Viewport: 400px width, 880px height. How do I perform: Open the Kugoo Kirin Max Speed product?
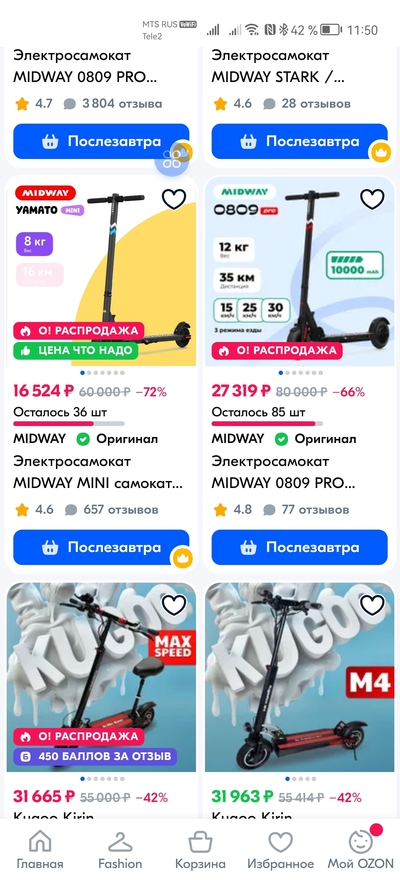102,677
